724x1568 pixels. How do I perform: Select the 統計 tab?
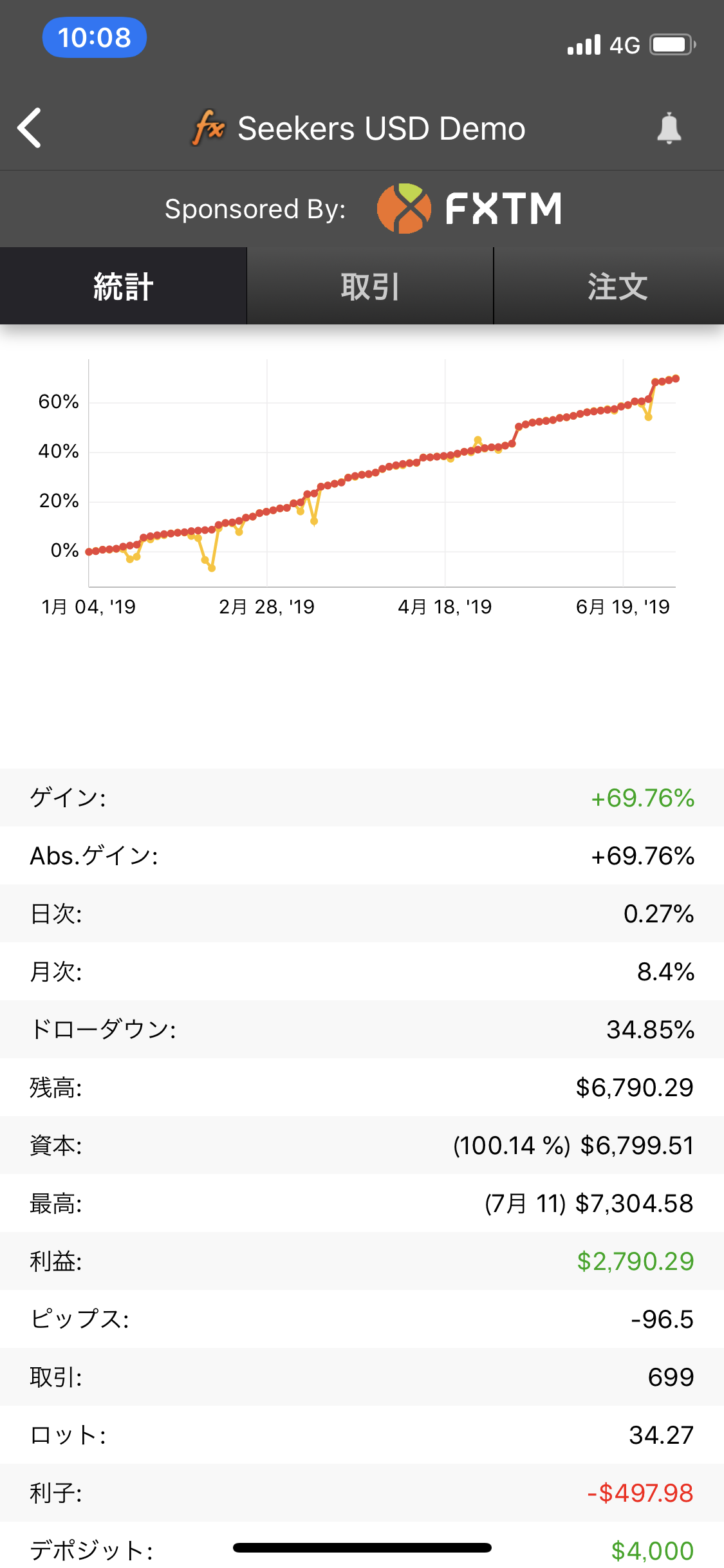coord(123,286)
